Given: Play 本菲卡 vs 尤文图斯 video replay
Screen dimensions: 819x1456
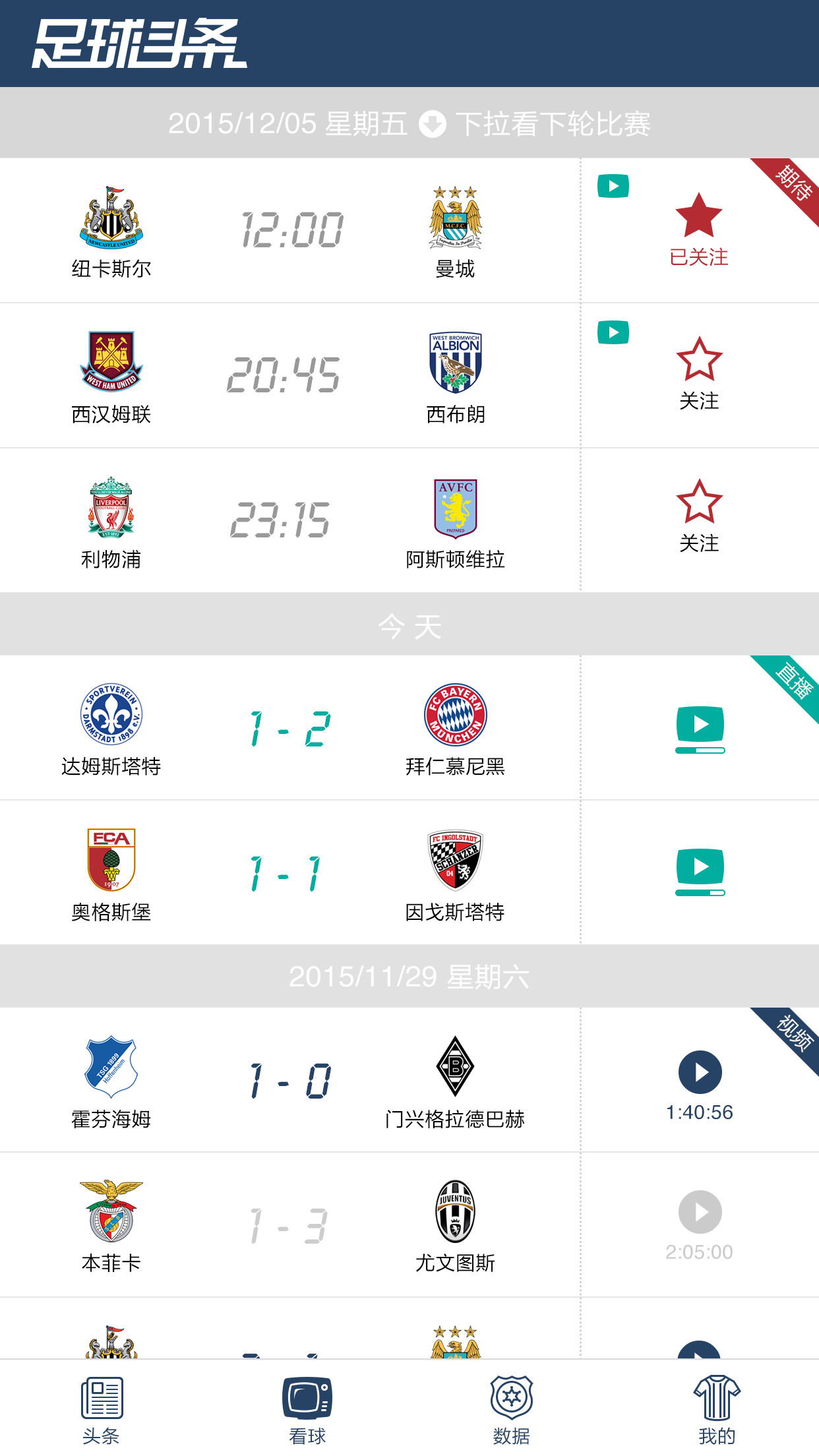Looking at the screenshot, I should (700, 1212).
